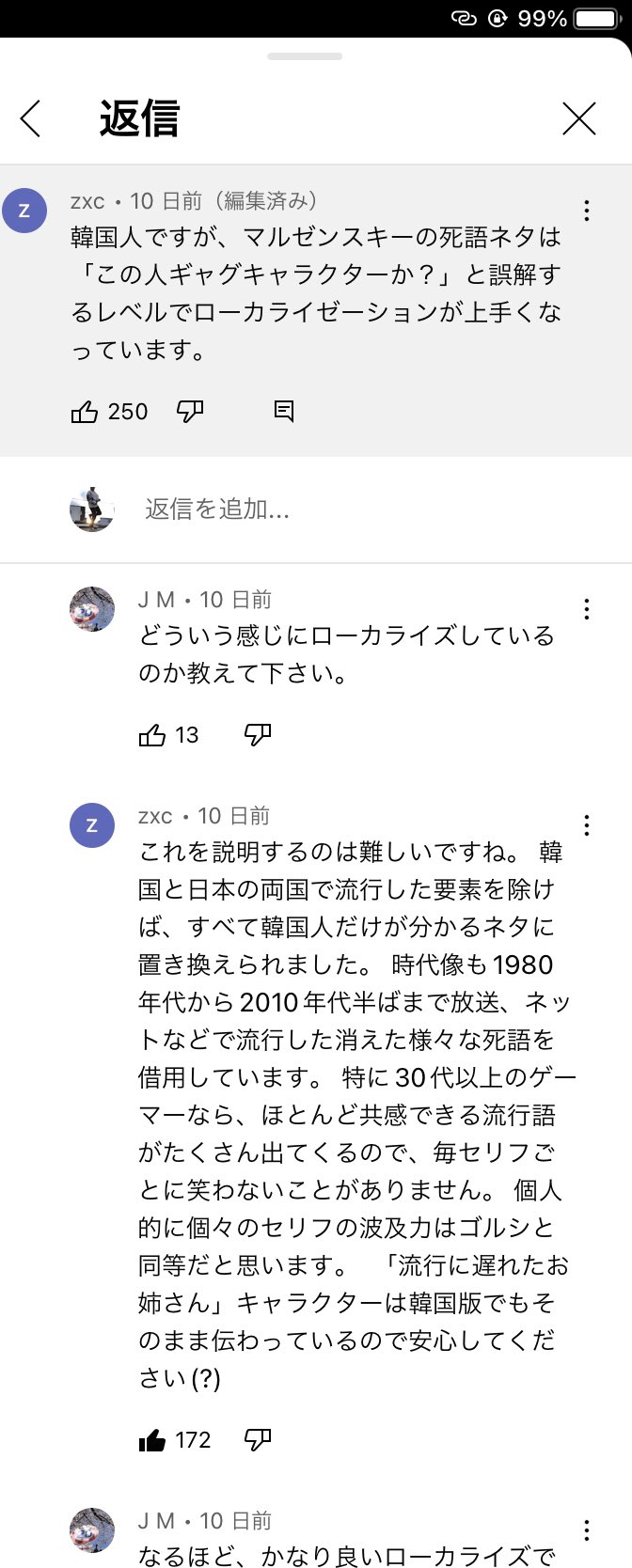View J M's profile picture on first reply
This screenshot has height=1568, width=632.
pyautogui.click(x=92, y=609)
